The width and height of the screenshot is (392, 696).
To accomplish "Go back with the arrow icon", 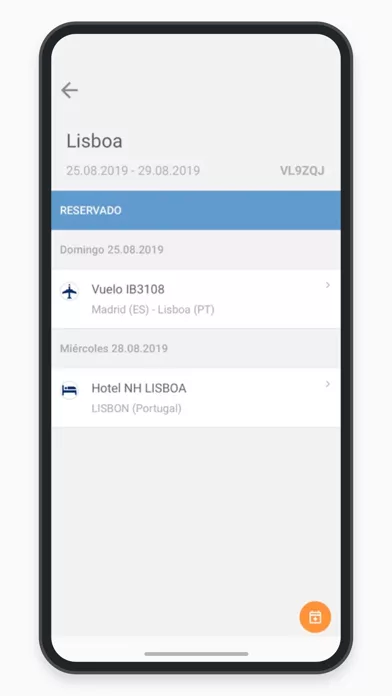I will pyautogui.click(x=70, y=90).
